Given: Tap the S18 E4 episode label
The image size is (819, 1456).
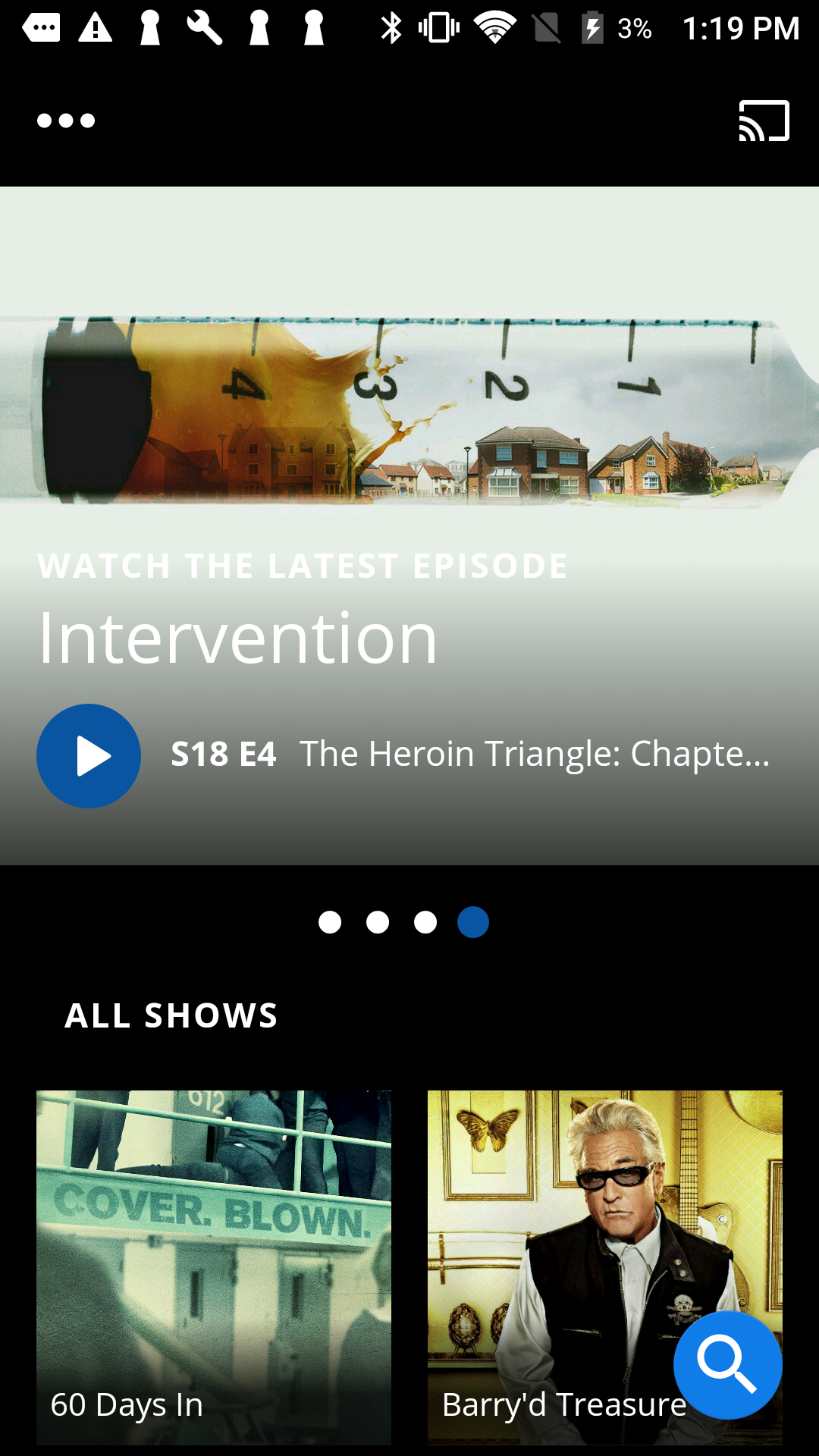Looking at the screenshot, I should point(225,755).
